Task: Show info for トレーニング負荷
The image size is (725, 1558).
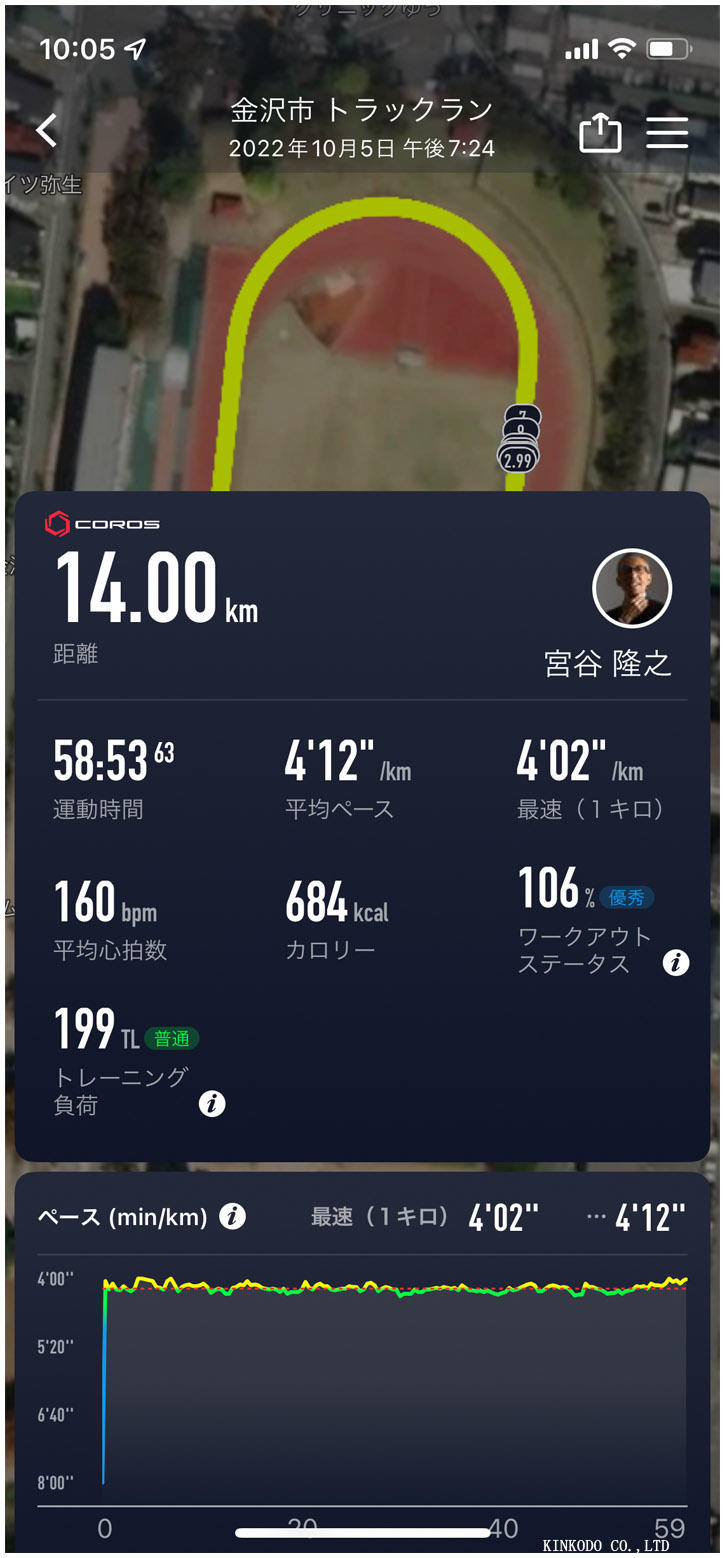Action: point(212,1104)
